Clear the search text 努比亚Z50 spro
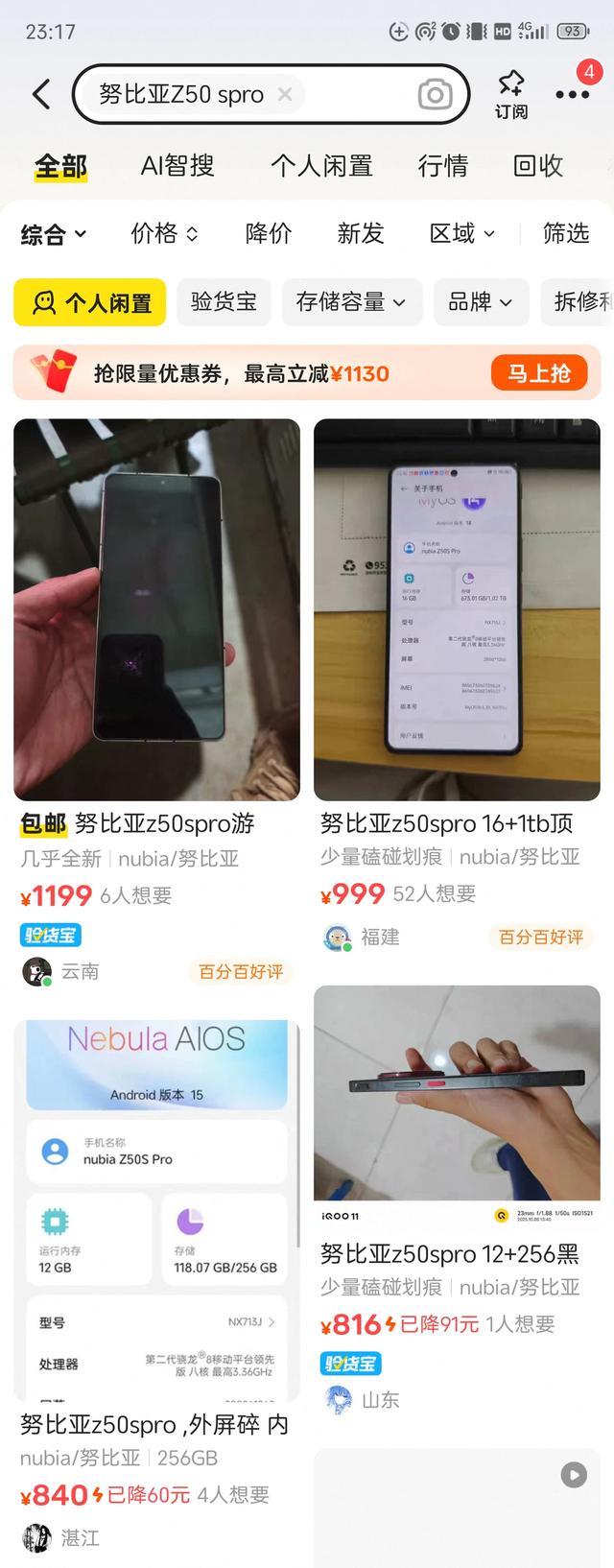 point(285,94)
